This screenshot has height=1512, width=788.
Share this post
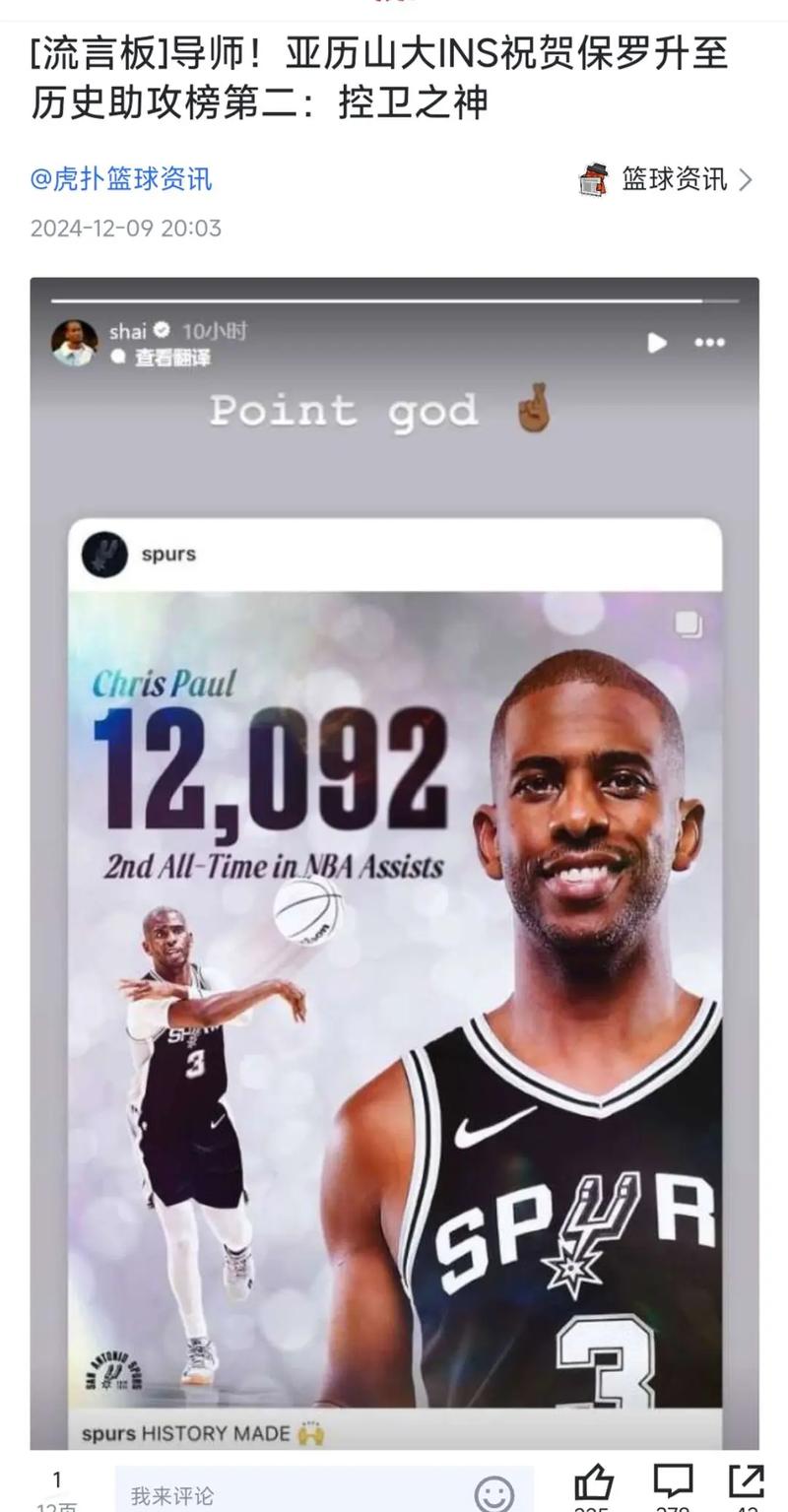[x=746, y=1483]
